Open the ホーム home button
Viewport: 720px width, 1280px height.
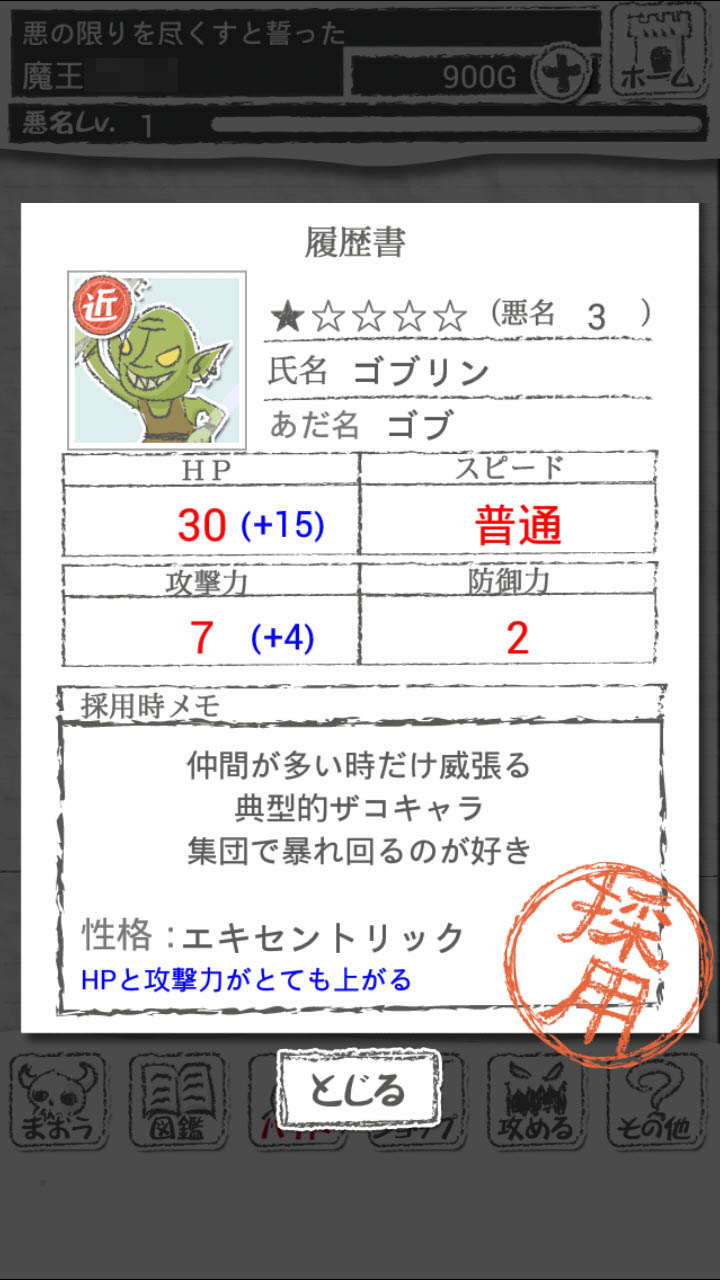pyautogui.click(x=656, y=50)
